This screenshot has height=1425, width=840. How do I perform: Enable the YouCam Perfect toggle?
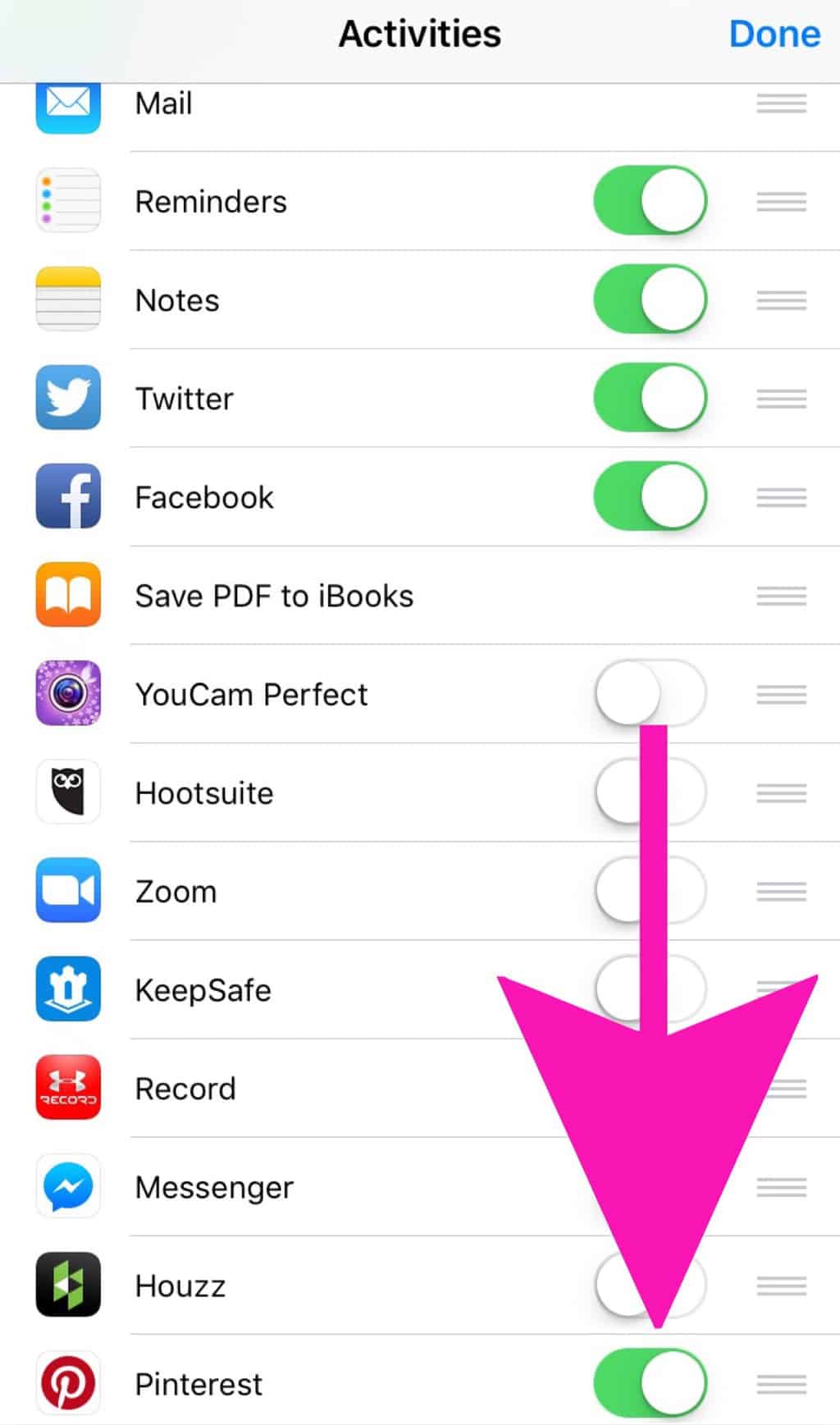click(x=651, y=693)
